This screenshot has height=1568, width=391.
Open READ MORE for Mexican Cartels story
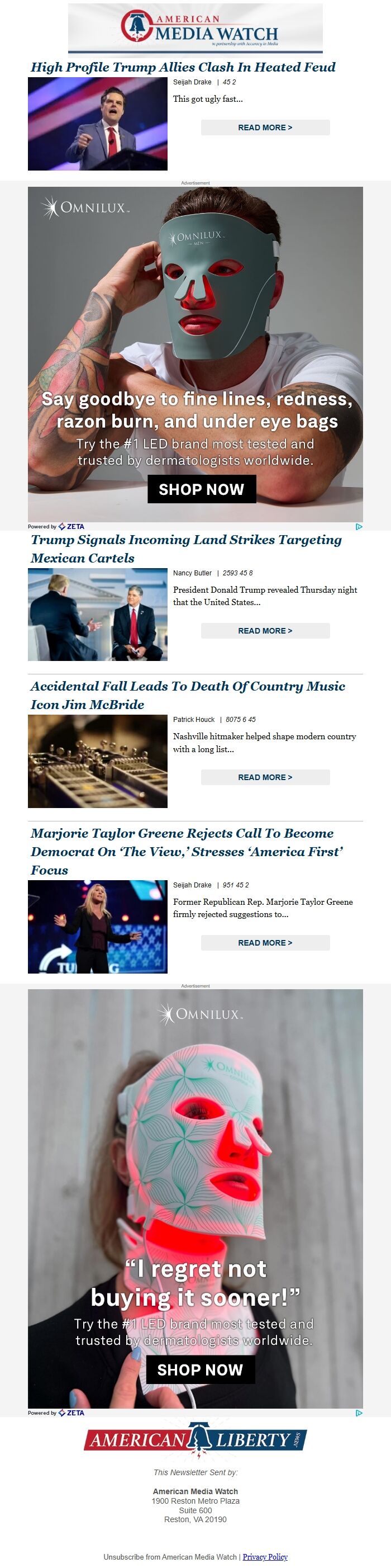[x=265, y=631]
